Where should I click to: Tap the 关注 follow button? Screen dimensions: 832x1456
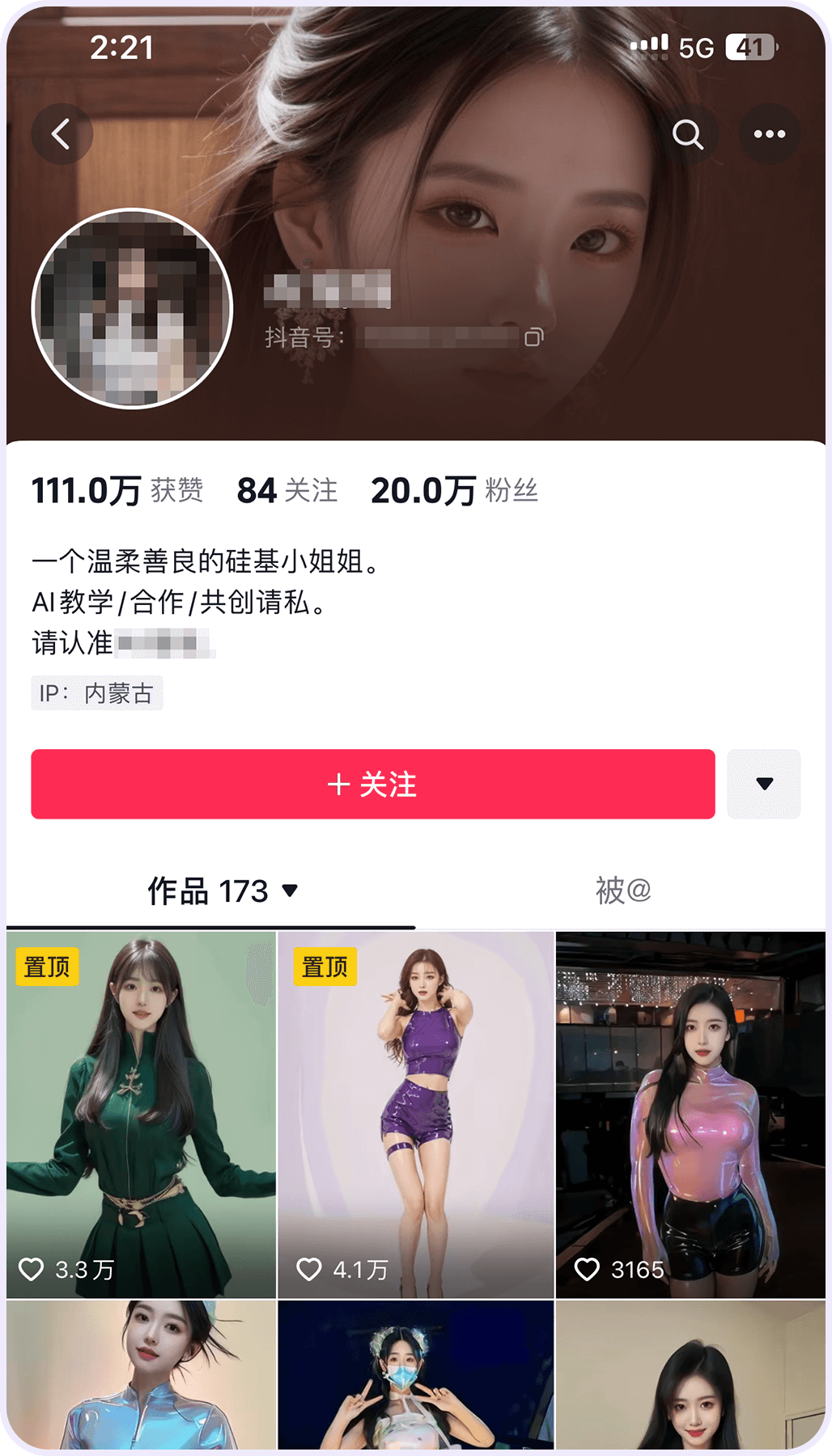coord(372,783)
